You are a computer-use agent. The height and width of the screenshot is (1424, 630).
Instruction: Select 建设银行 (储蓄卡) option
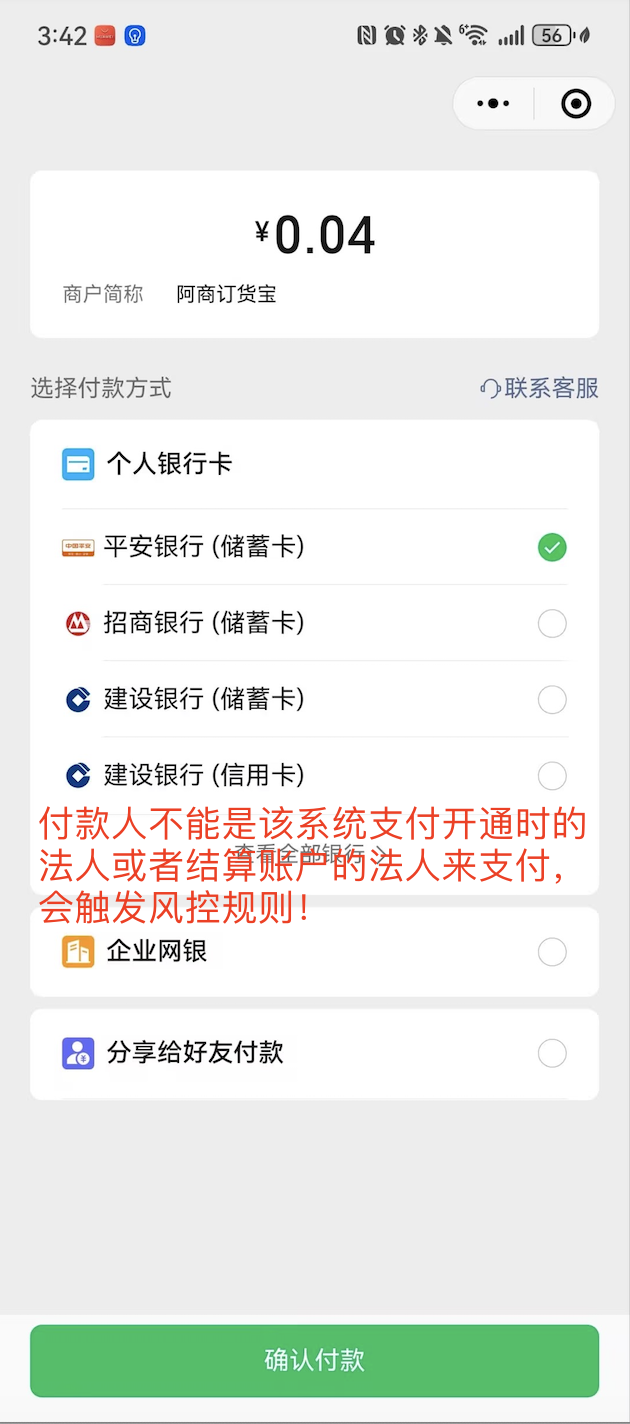click(x=315, y=699)
